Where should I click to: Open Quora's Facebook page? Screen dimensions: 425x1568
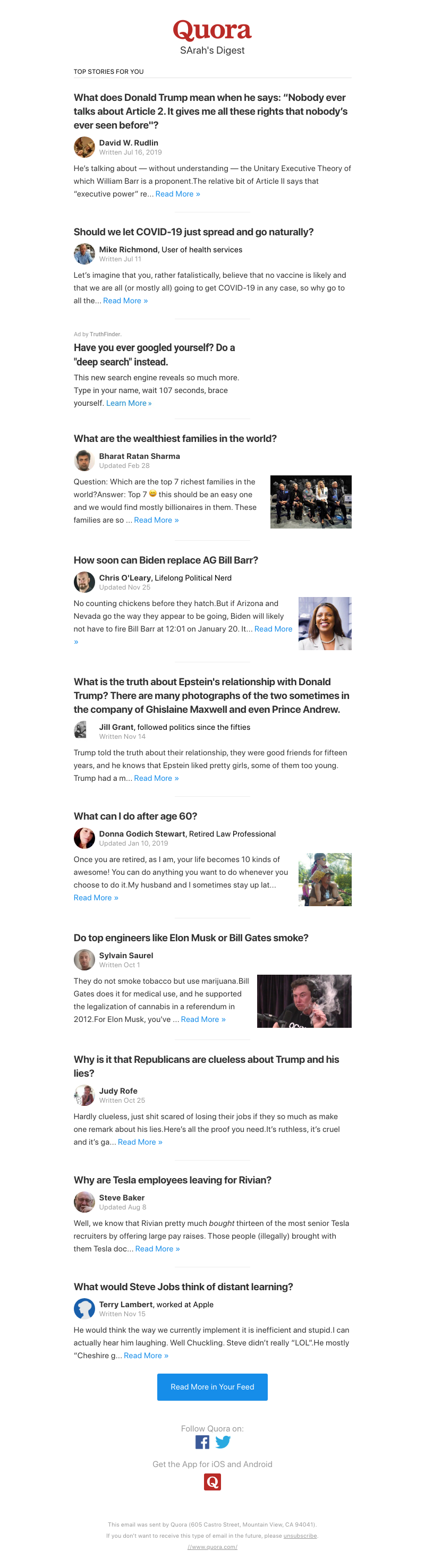(202, 1442)
